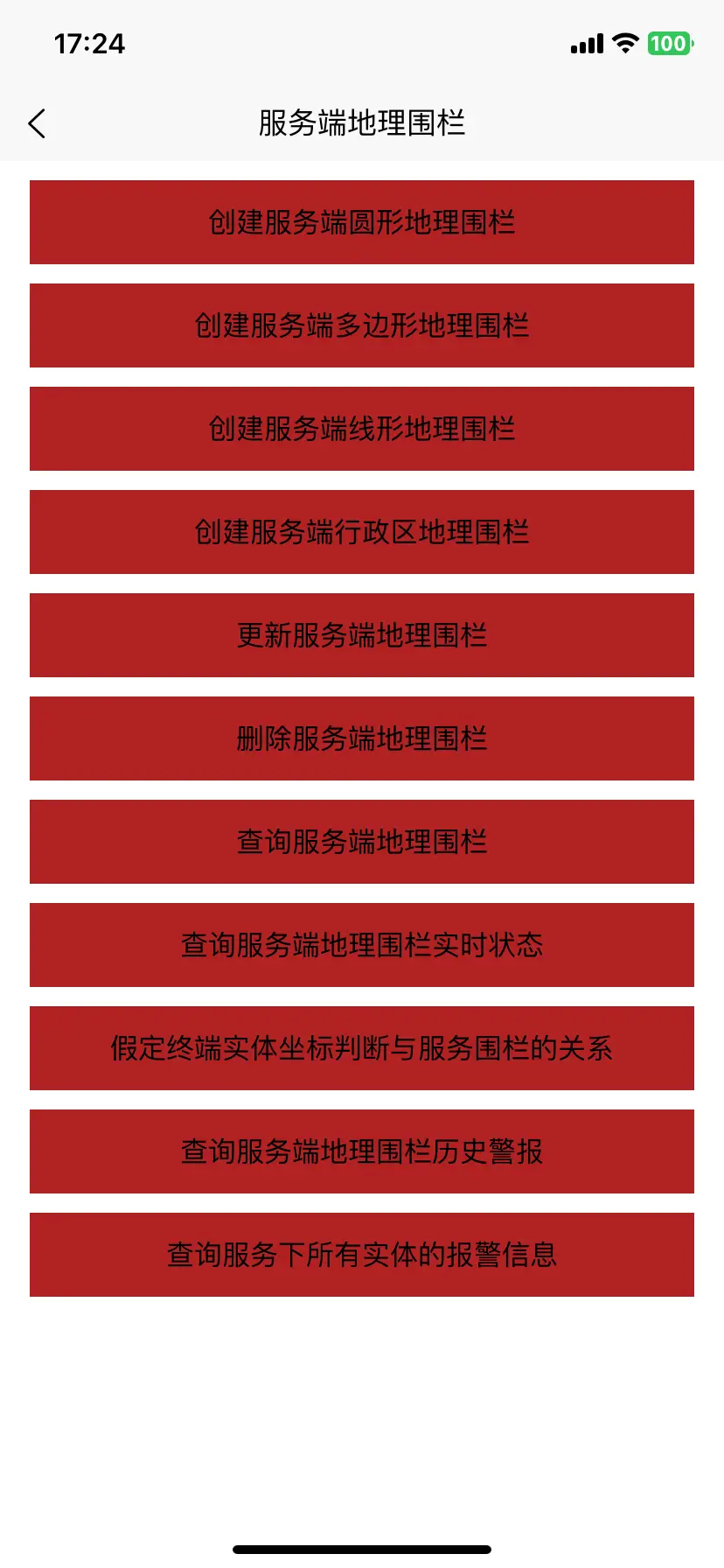Select 查询服务端地理围栏历史警报
Viewport: 724px width, 1568px height.
(362, 1151)
